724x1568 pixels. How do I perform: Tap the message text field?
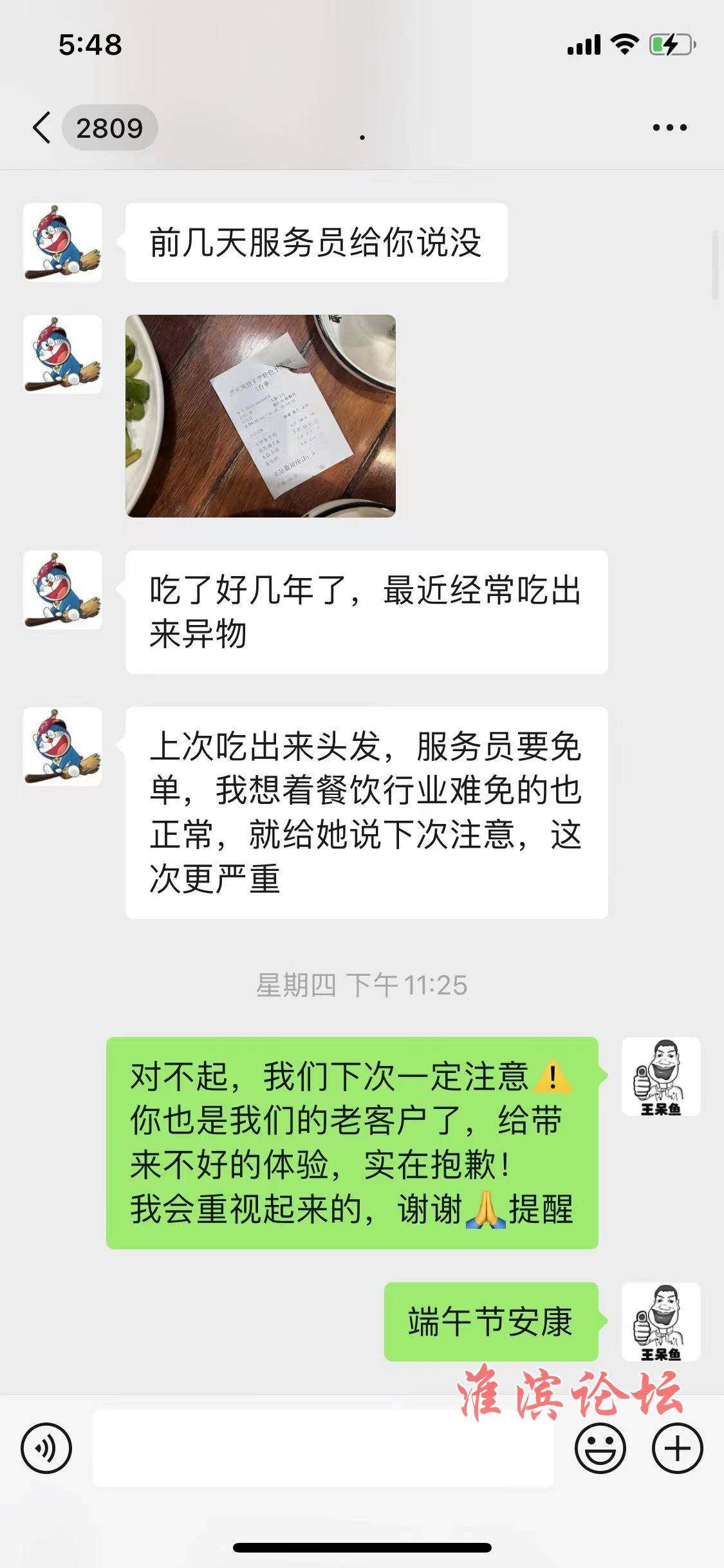pos(322,1449)
